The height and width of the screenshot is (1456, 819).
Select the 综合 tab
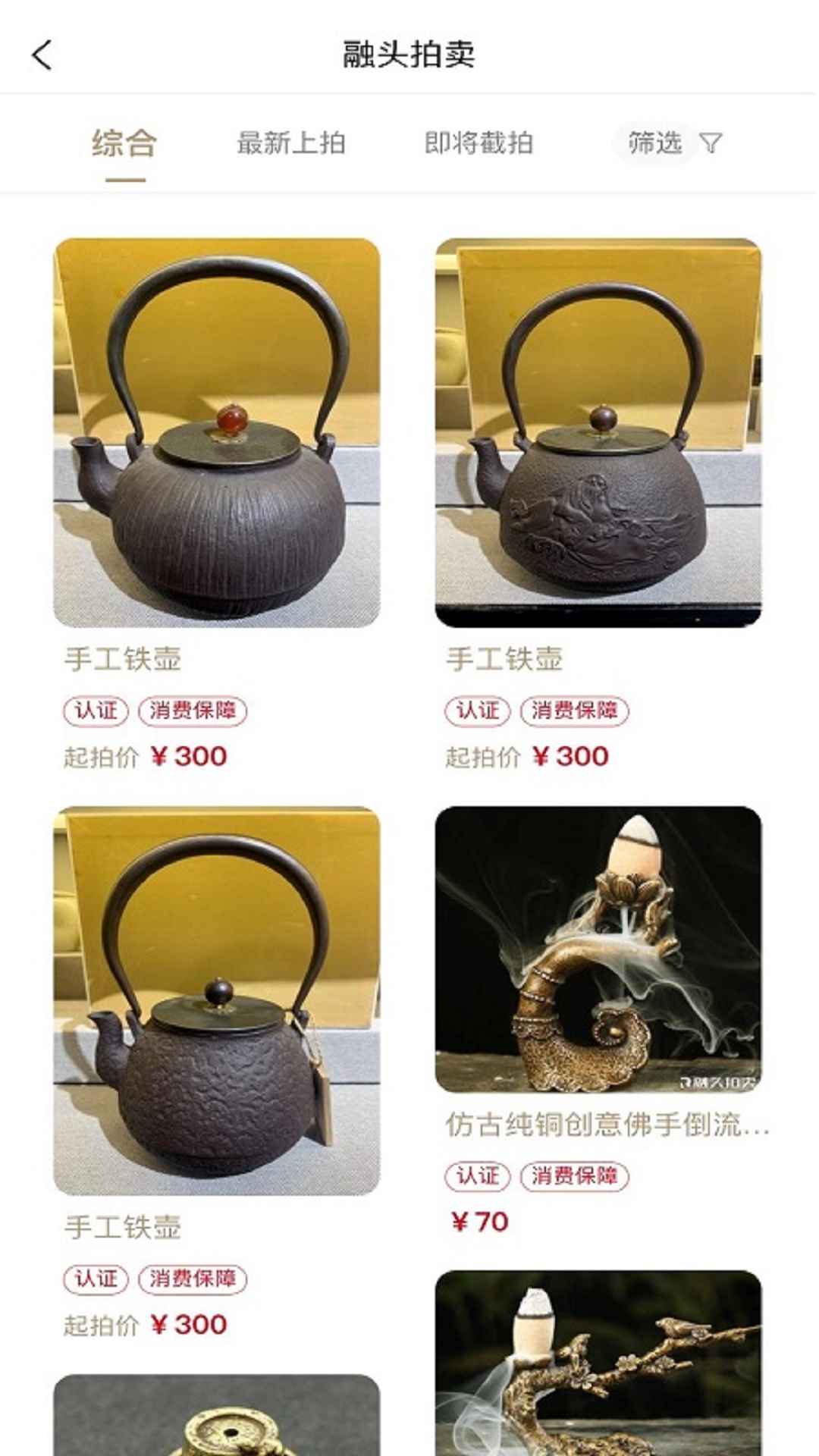click(124, 143)
